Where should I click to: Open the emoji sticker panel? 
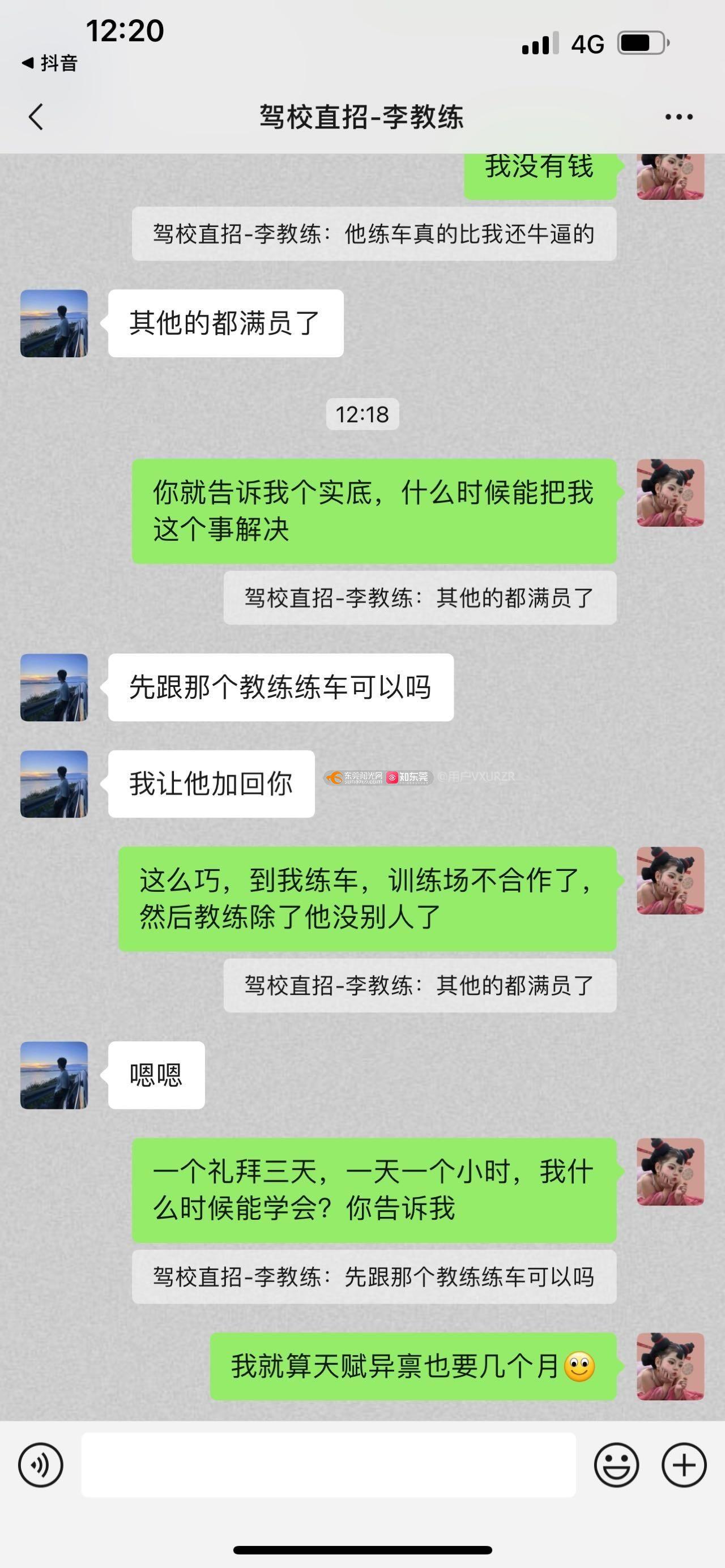pyautogui.click(x=616, y=1464)
